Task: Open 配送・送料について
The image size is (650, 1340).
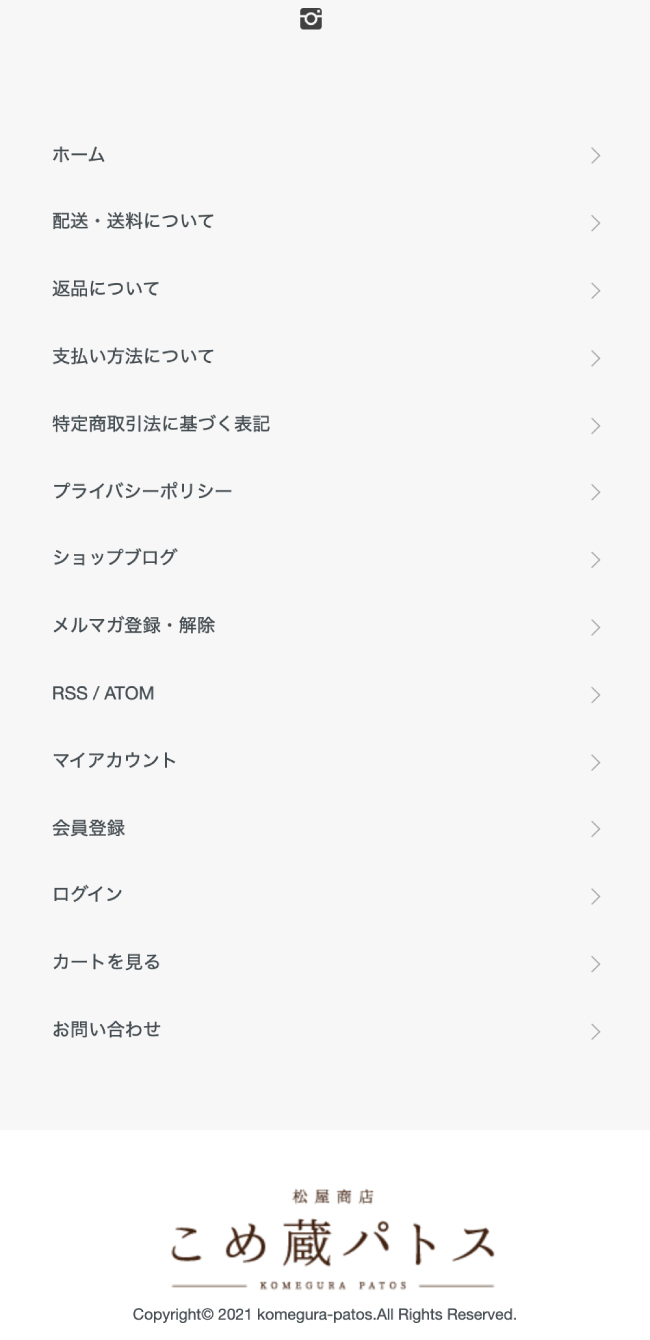Action: click(x=325, y=222)
